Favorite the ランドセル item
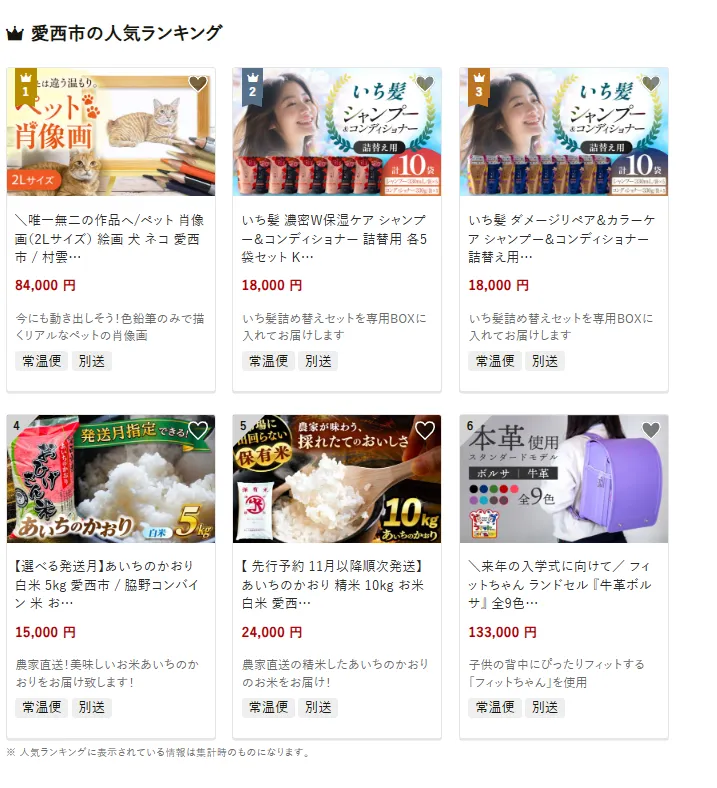The height and width of the screenshot is (788, 717). point(651,431)
